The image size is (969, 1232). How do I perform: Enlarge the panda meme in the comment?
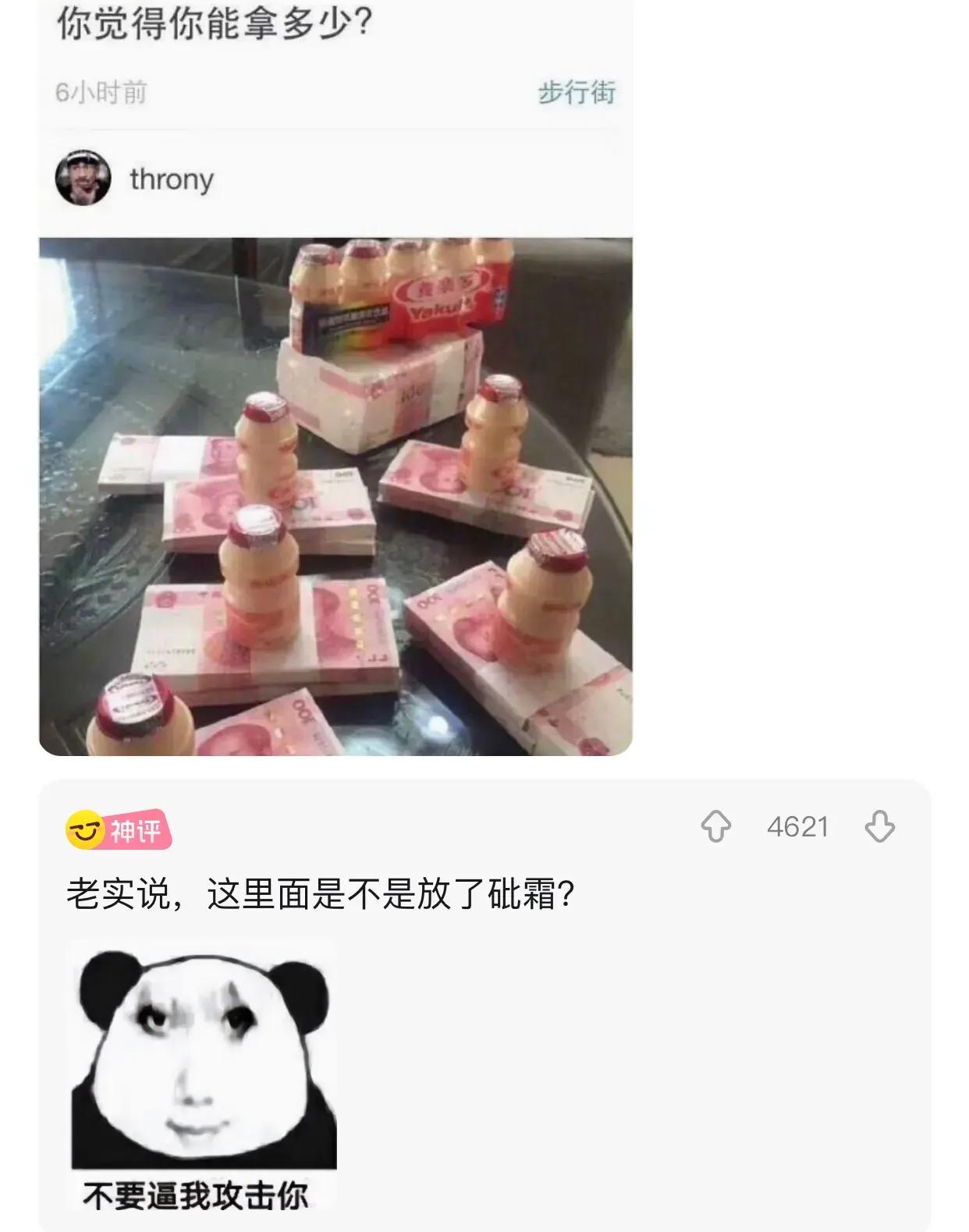click(x=204, y=1078)
